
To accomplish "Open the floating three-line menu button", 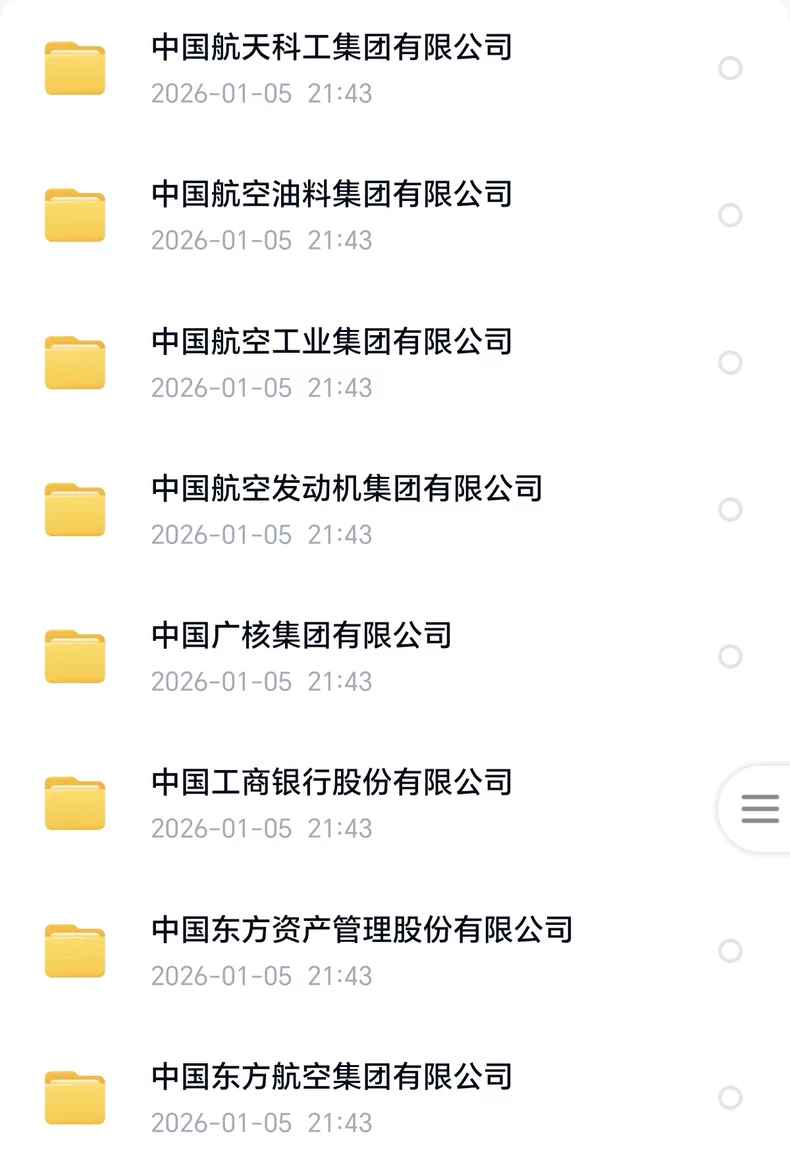I will point(760,808).
